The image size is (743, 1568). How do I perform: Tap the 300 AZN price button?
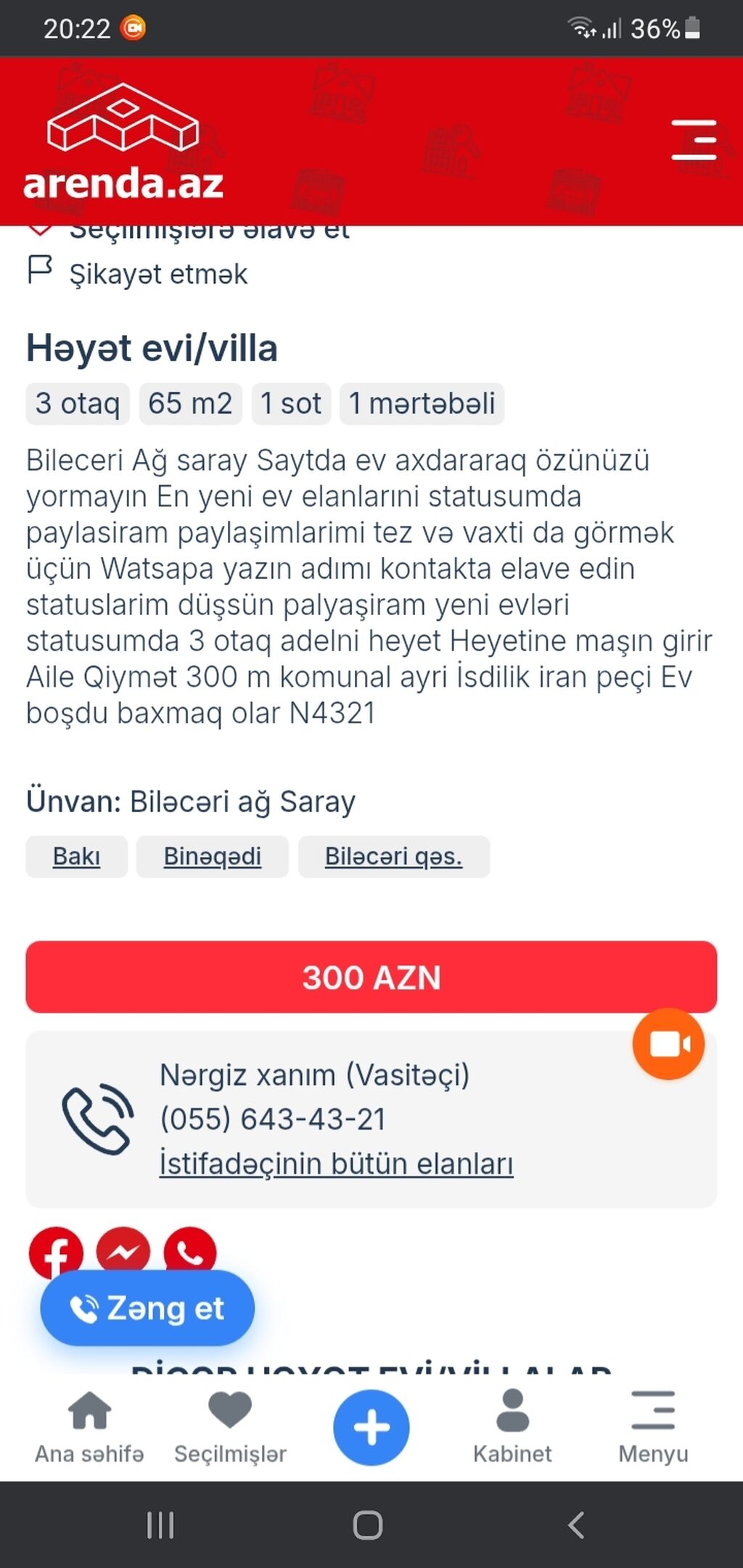371,977
